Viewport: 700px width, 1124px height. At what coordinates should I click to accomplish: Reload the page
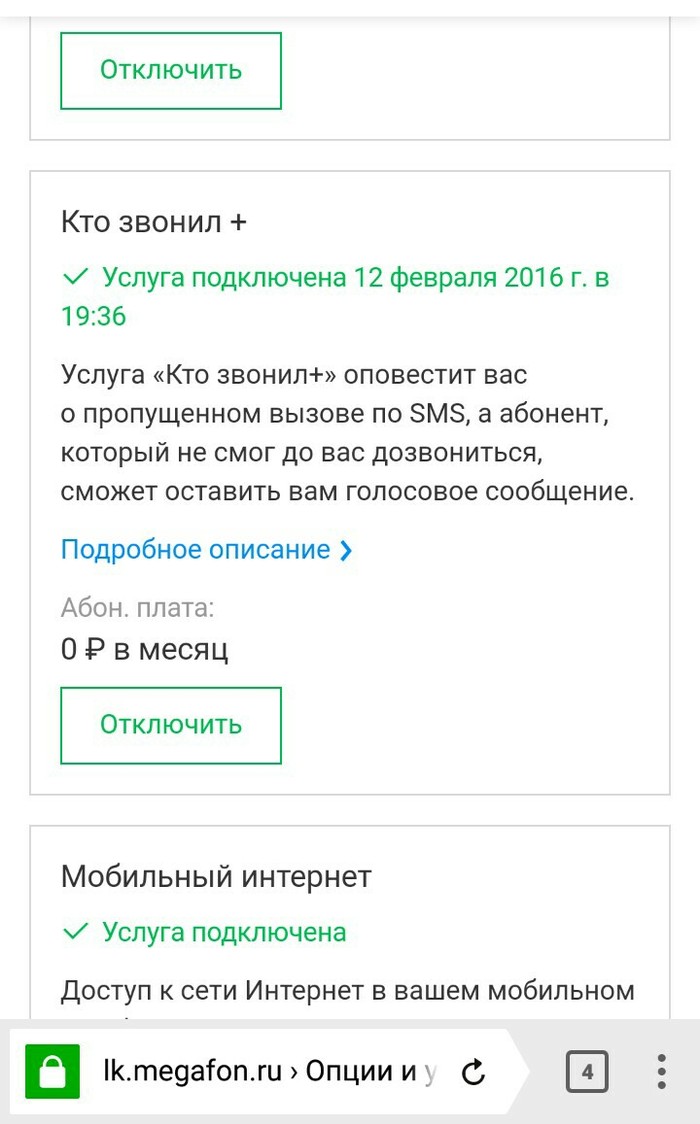[473, 1072]
